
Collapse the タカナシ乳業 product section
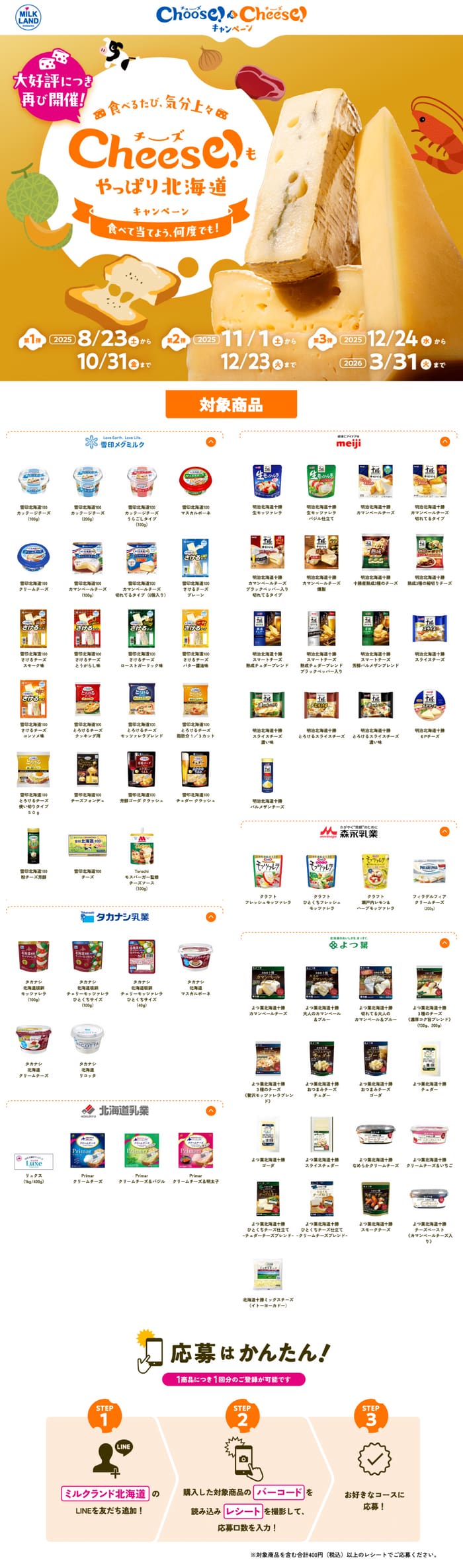click(211, 916)
